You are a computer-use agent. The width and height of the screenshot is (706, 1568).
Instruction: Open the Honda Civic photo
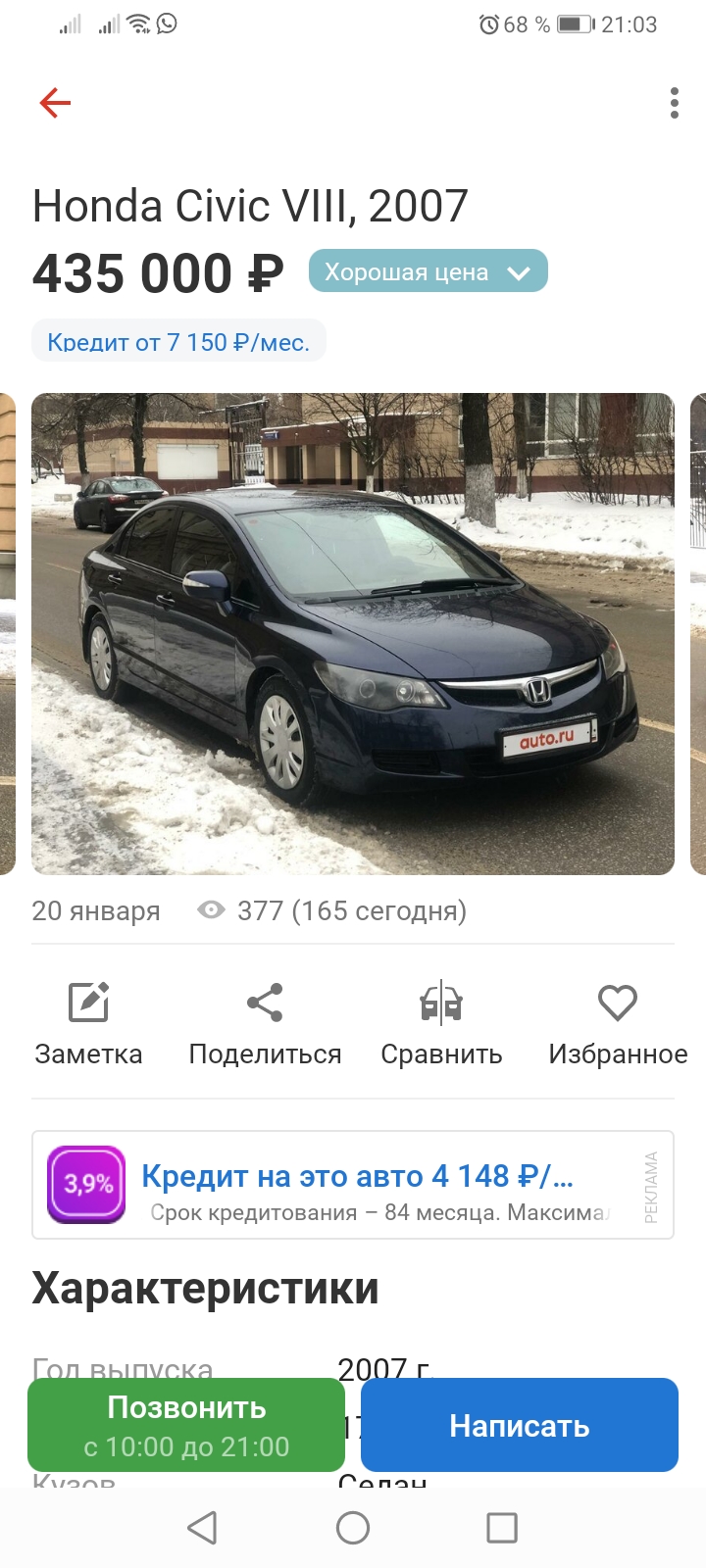click(353, 633)
